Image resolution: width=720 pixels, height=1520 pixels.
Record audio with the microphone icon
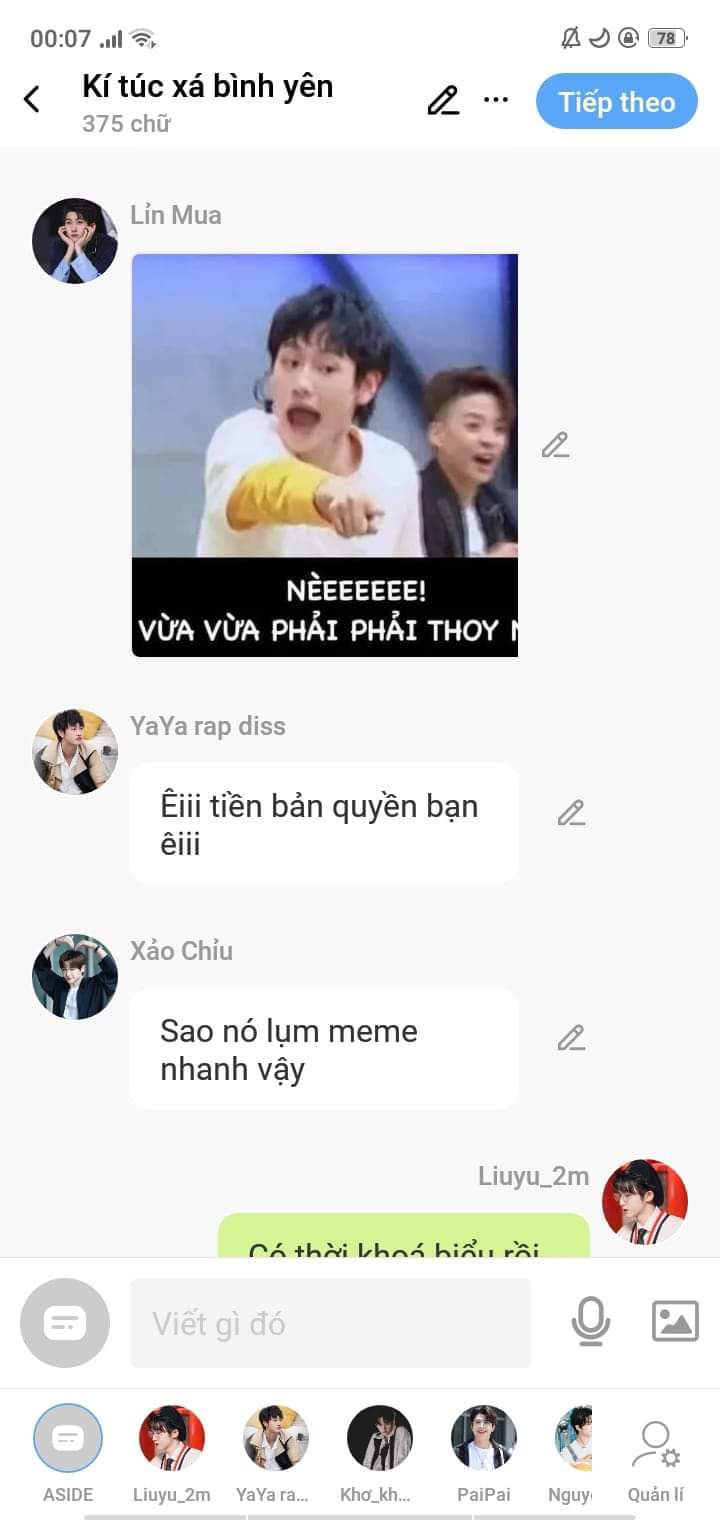[x=590, y=1321]
